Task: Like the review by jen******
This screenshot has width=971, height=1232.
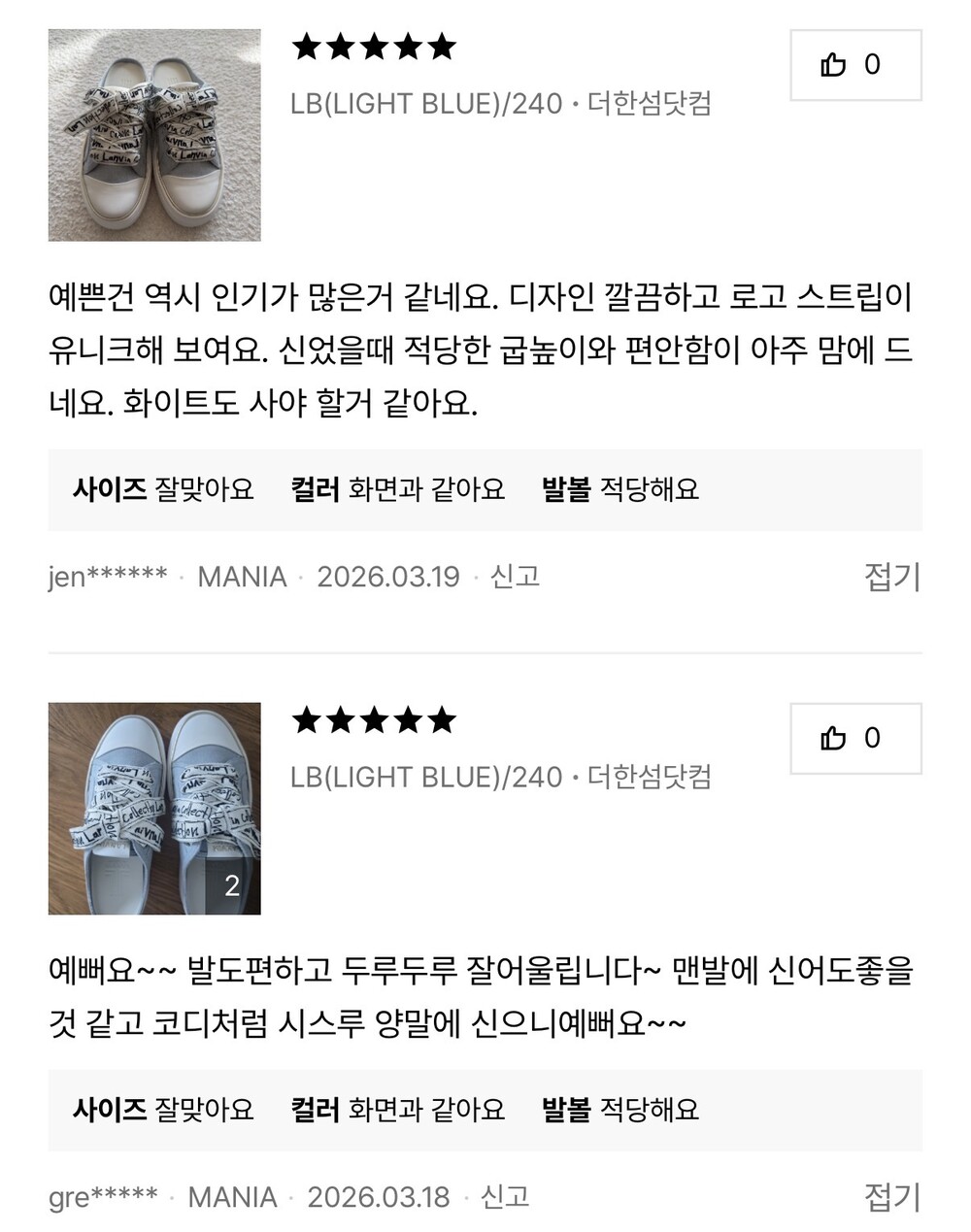Action: click(854, 65)
